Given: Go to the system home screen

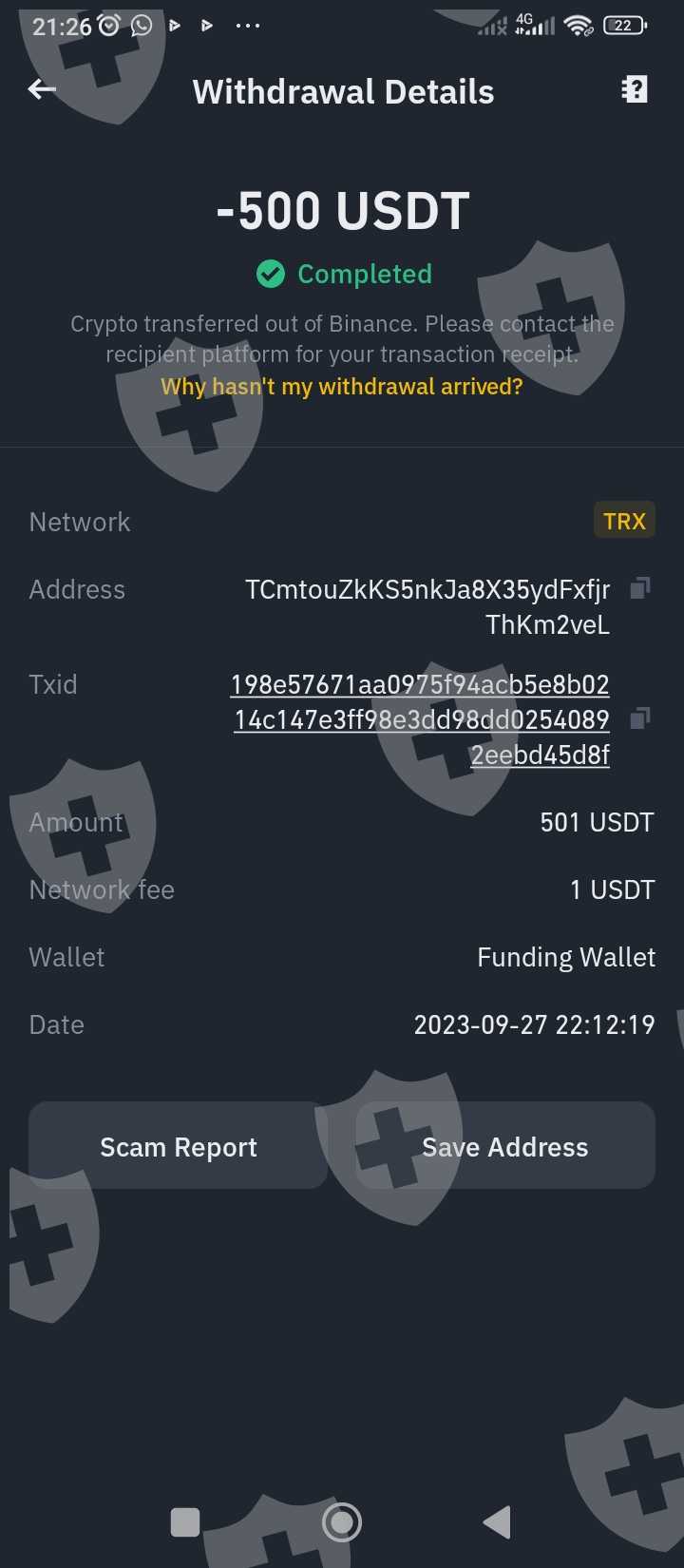Looking at the screenshot, I should point(342,1522).
